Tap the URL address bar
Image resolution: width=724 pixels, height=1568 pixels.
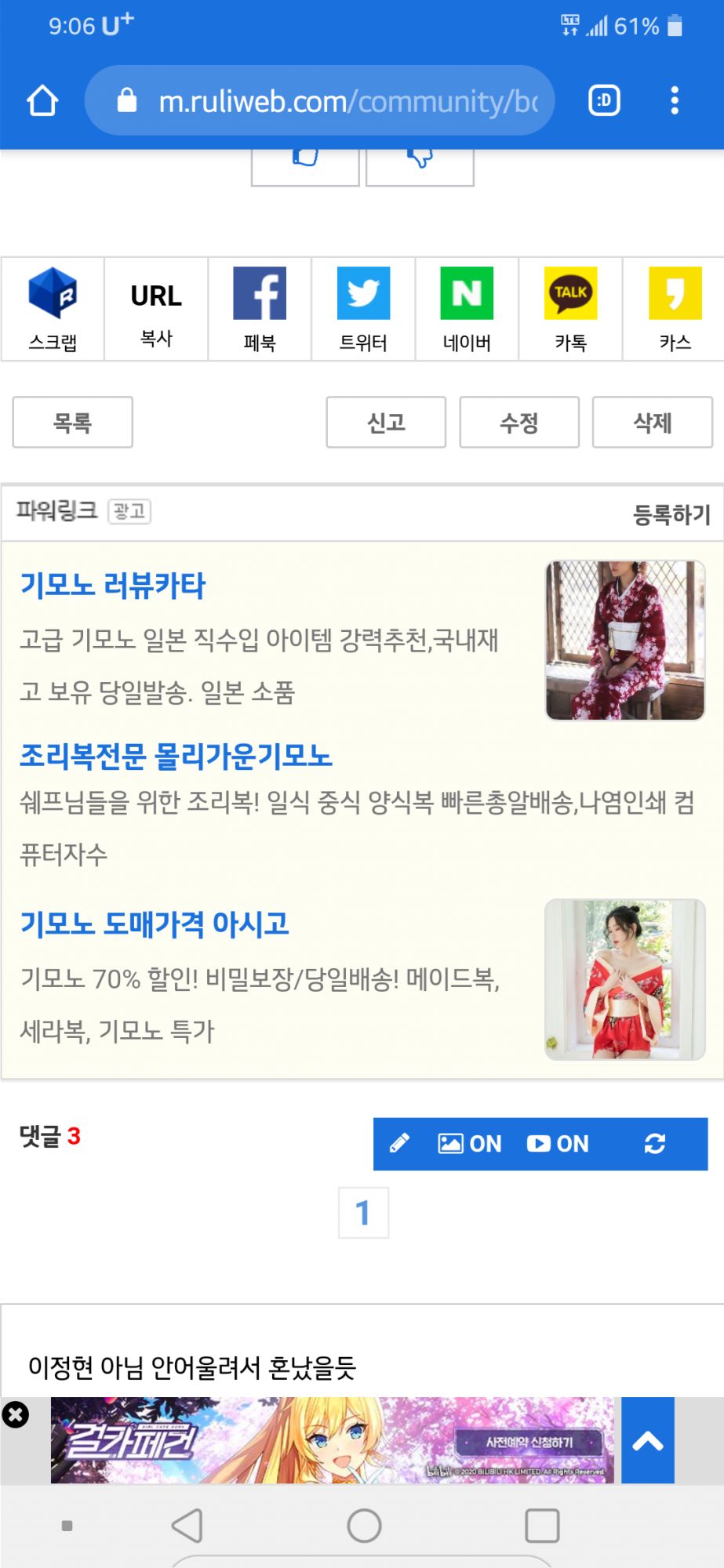(319, 100)
